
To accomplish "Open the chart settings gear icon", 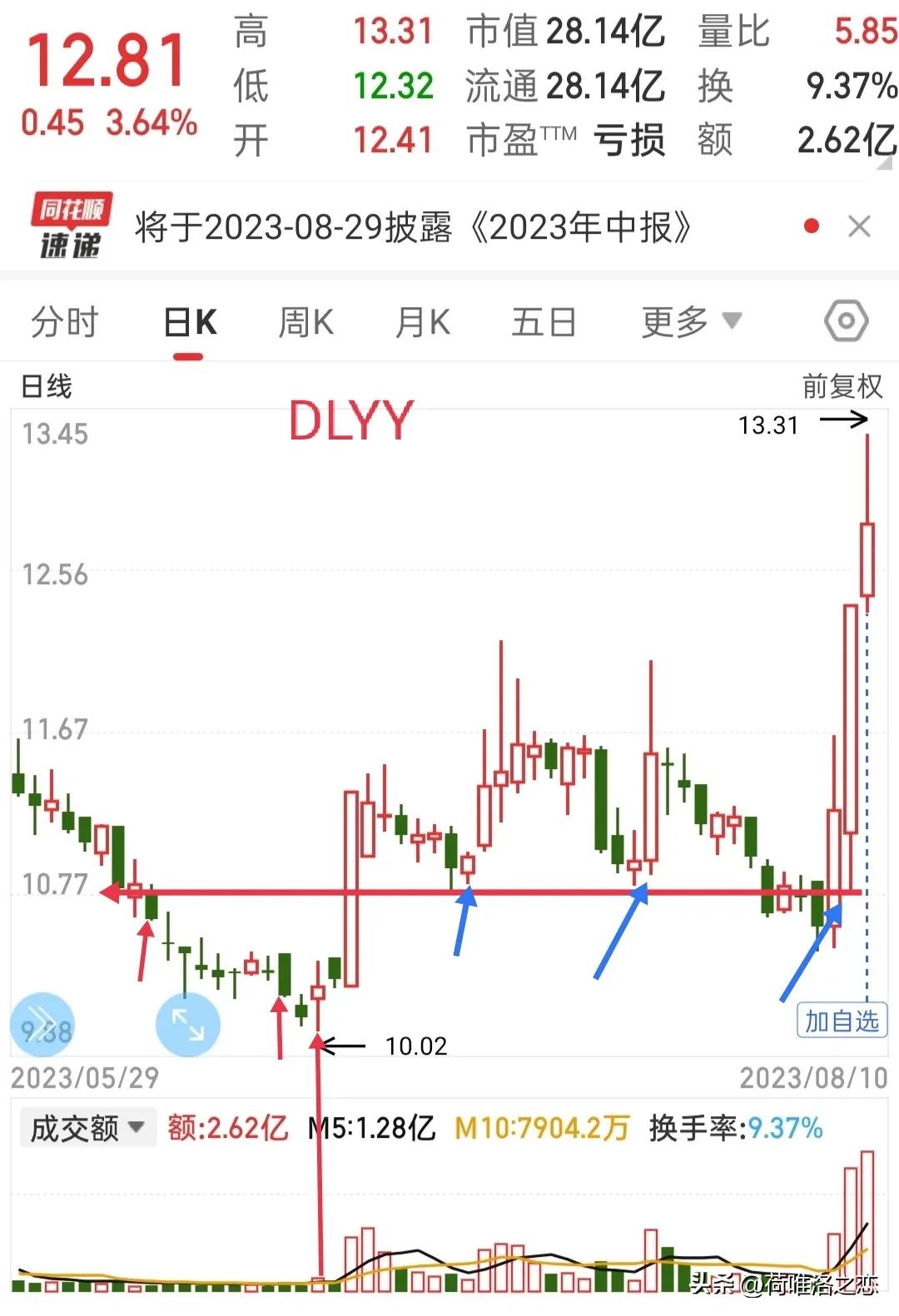I will click(x=845, y=320).
